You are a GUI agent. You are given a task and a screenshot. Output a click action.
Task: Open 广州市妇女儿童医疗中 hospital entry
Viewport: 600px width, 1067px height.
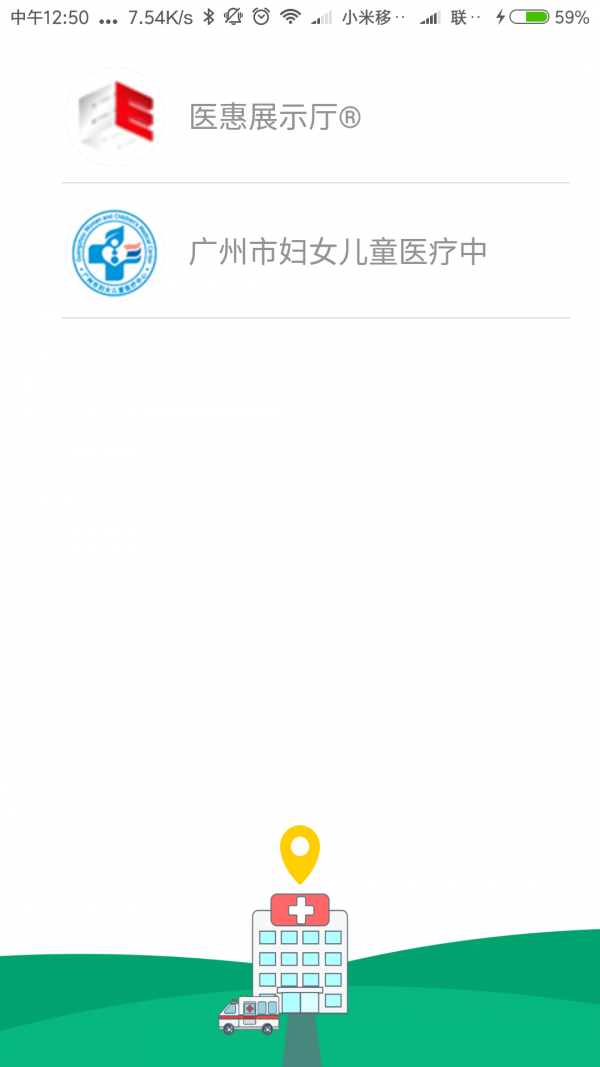[337, 252]
